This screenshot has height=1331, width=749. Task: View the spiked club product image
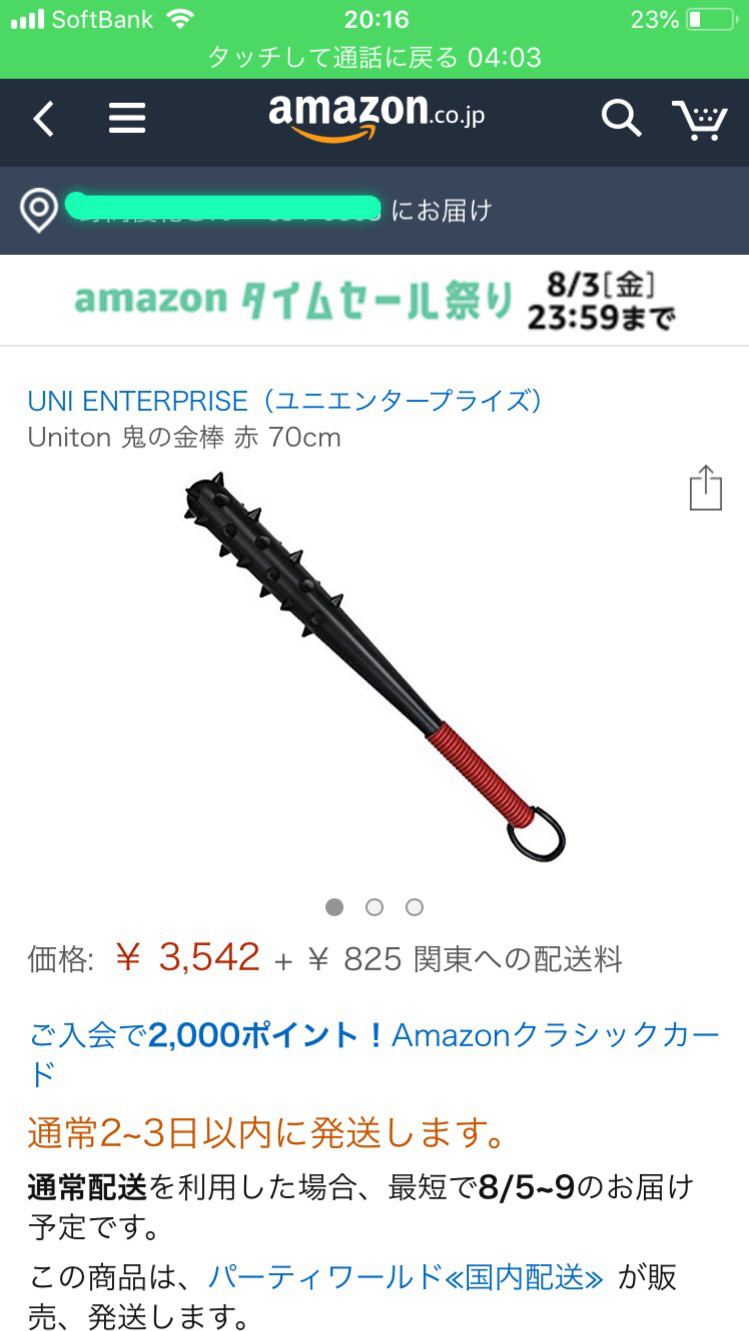click(374, 665)
